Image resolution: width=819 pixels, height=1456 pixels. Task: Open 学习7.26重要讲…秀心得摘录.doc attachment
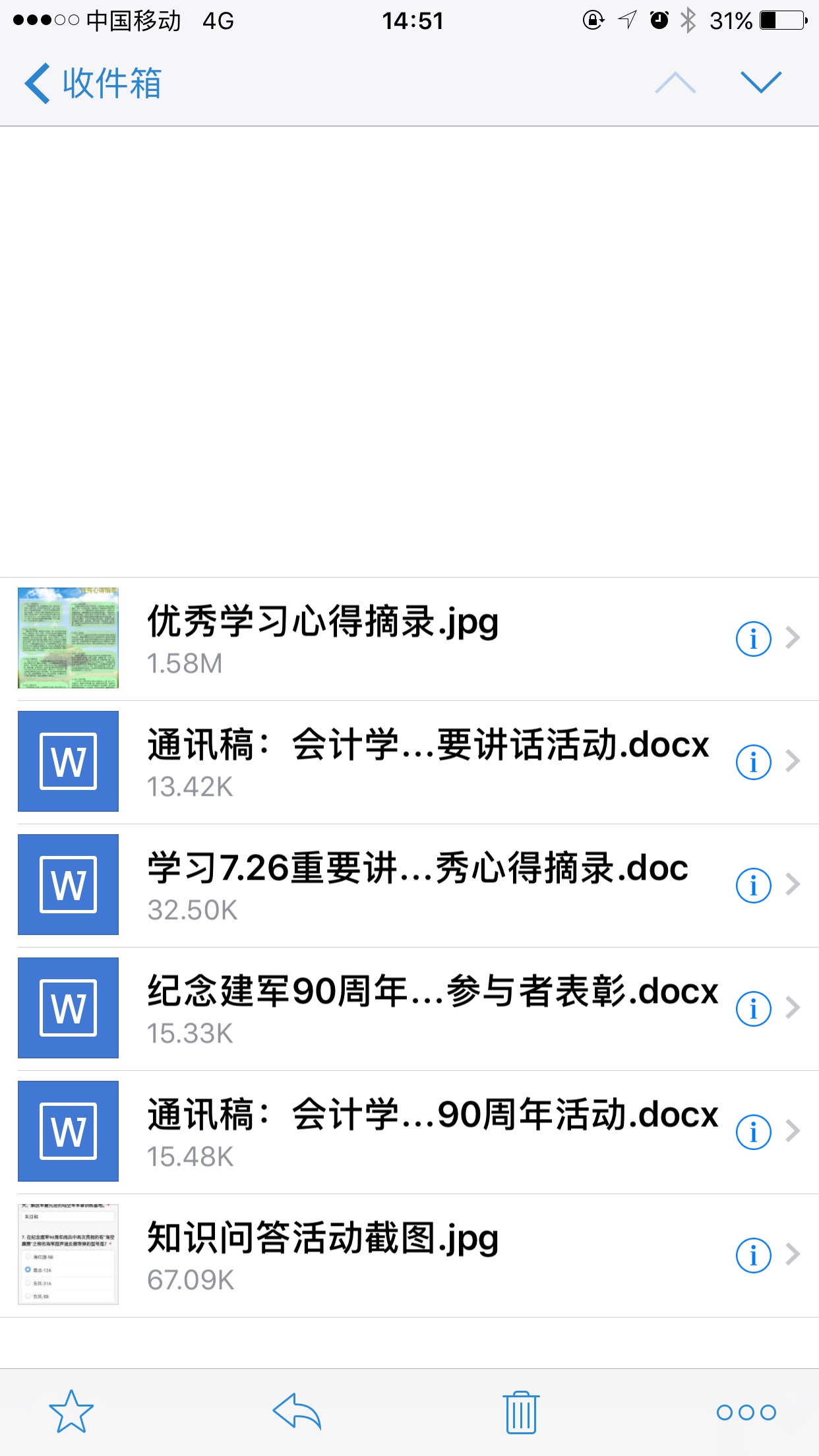click(x=418, y=885)
